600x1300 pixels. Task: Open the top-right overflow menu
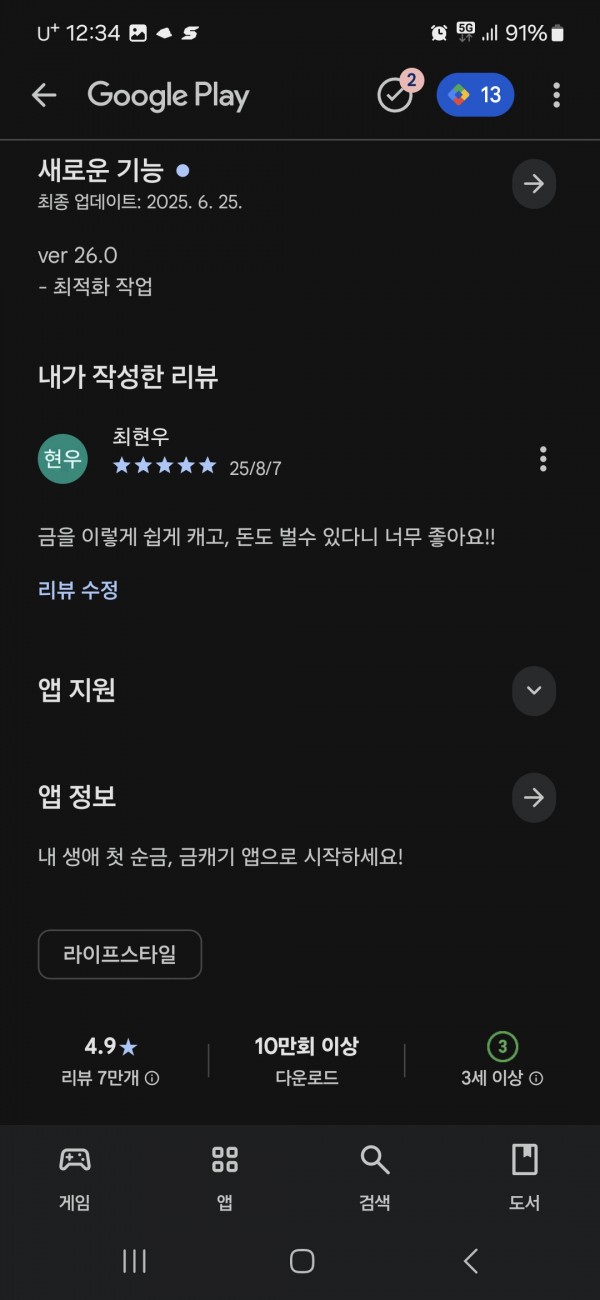pyautogui.click(x=556, y=96)
